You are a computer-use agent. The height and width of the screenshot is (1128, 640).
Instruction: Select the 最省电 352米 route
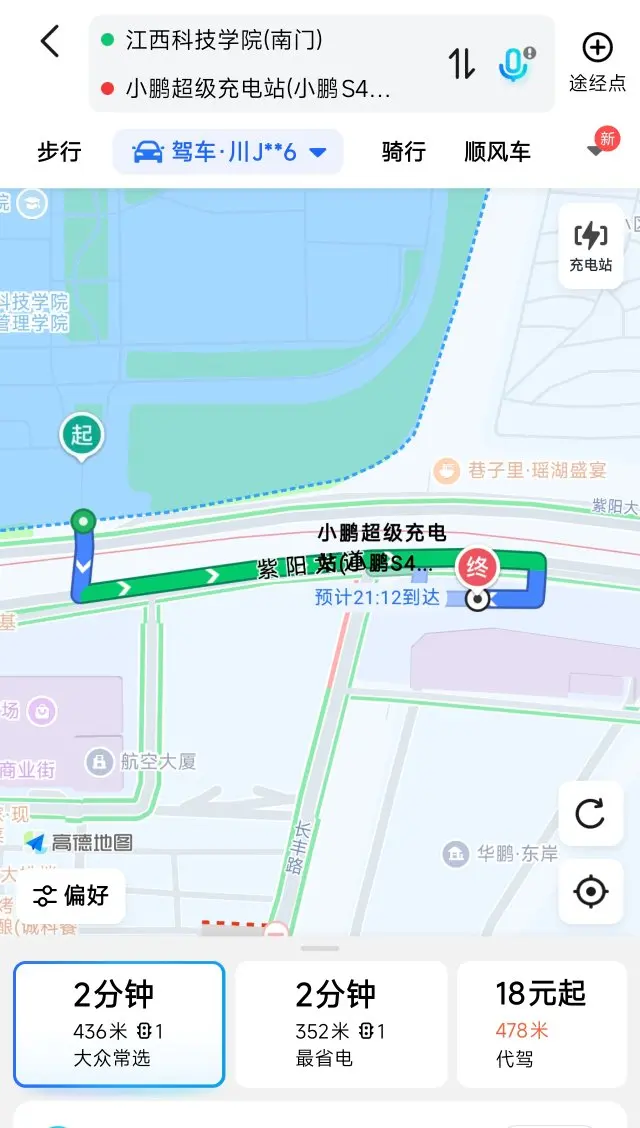(341, 1024)
